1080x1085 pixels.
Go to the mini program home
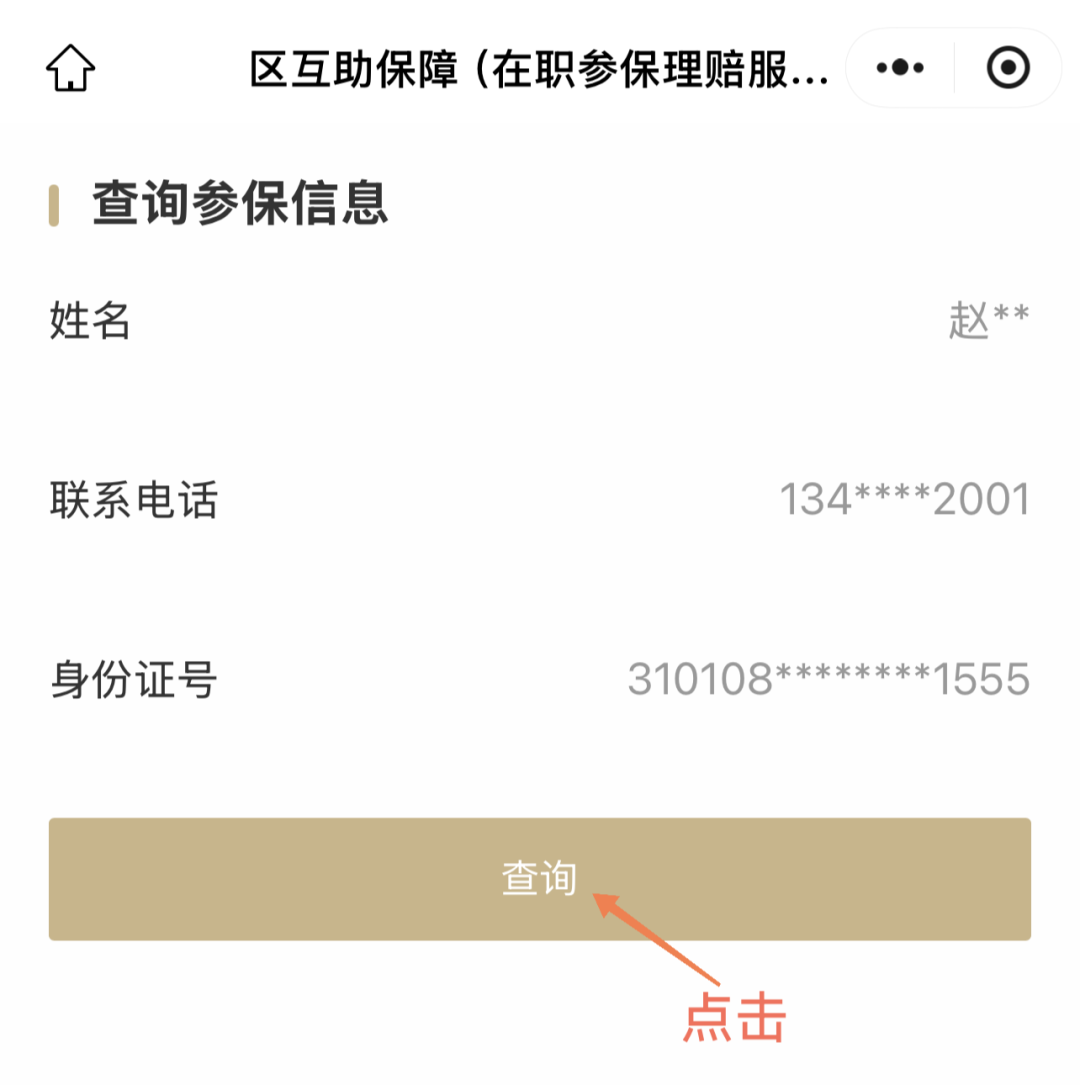coord(70,69)
